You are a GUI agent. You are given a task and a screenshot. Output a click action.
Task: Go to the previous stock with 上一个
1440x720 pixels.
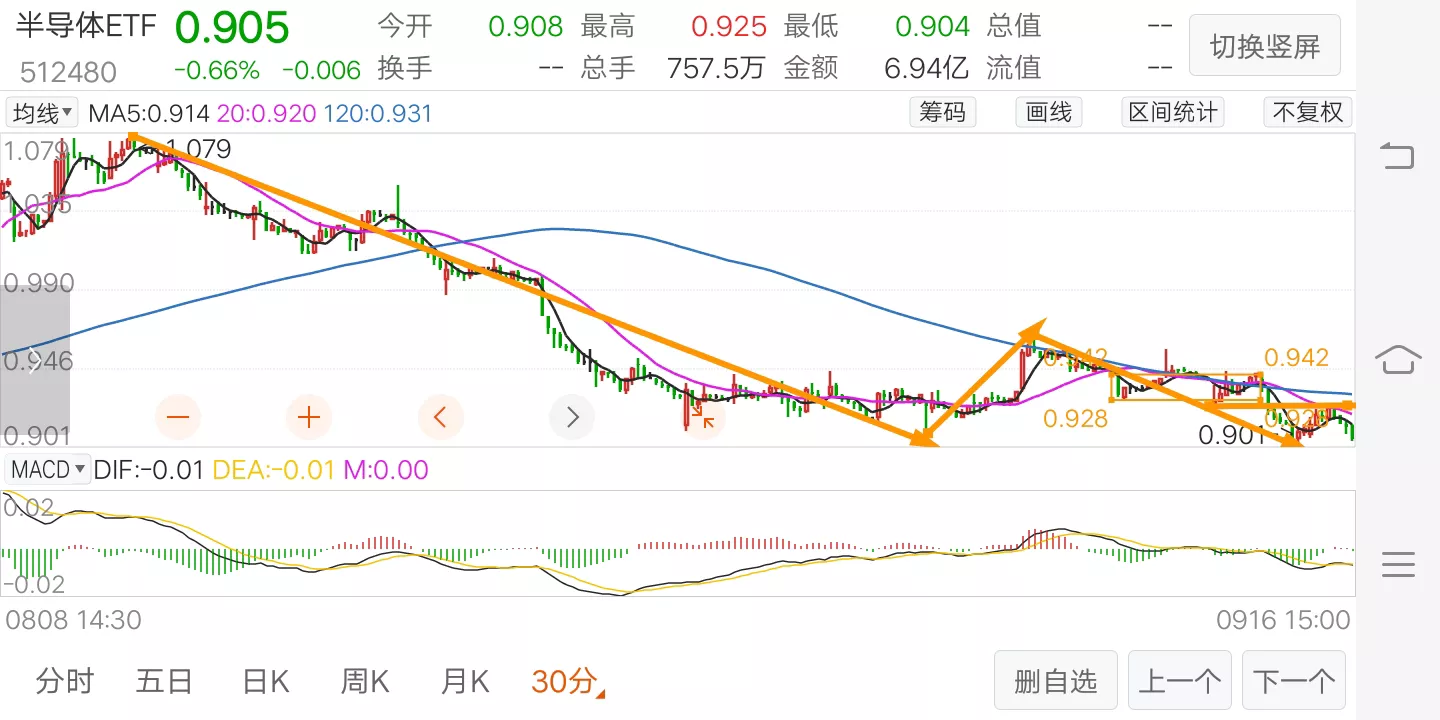click(1180, 682)
